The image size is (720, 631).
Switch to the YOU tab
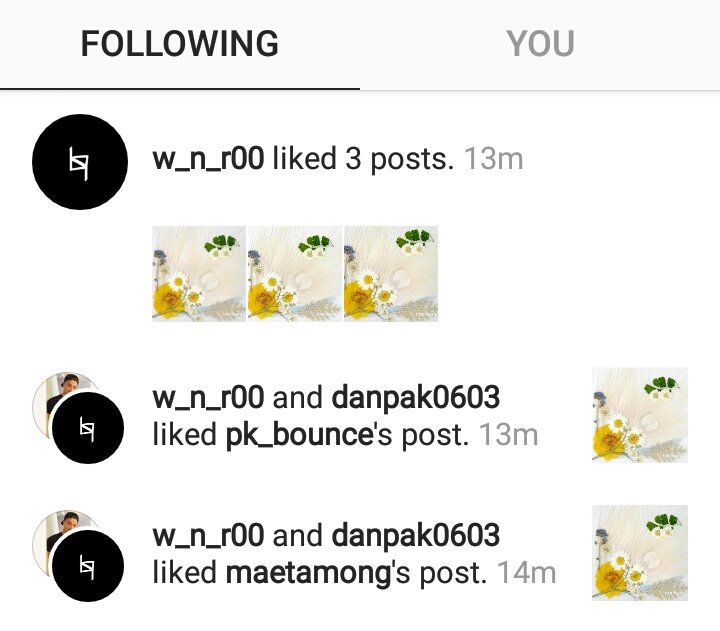pos(540,44)
